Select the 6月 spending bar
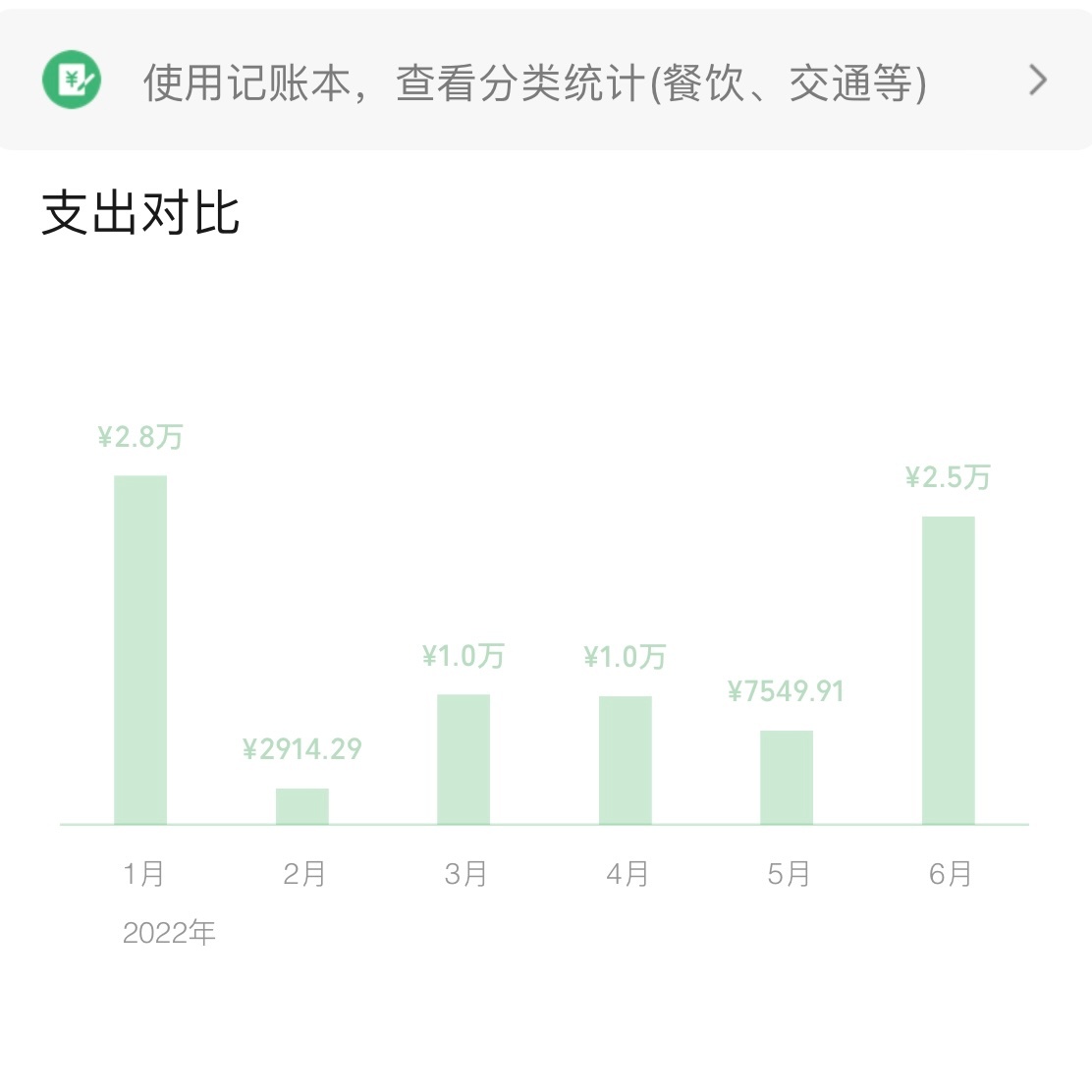The height and width of the screenshot is (1092, 1092). [949, 670]
